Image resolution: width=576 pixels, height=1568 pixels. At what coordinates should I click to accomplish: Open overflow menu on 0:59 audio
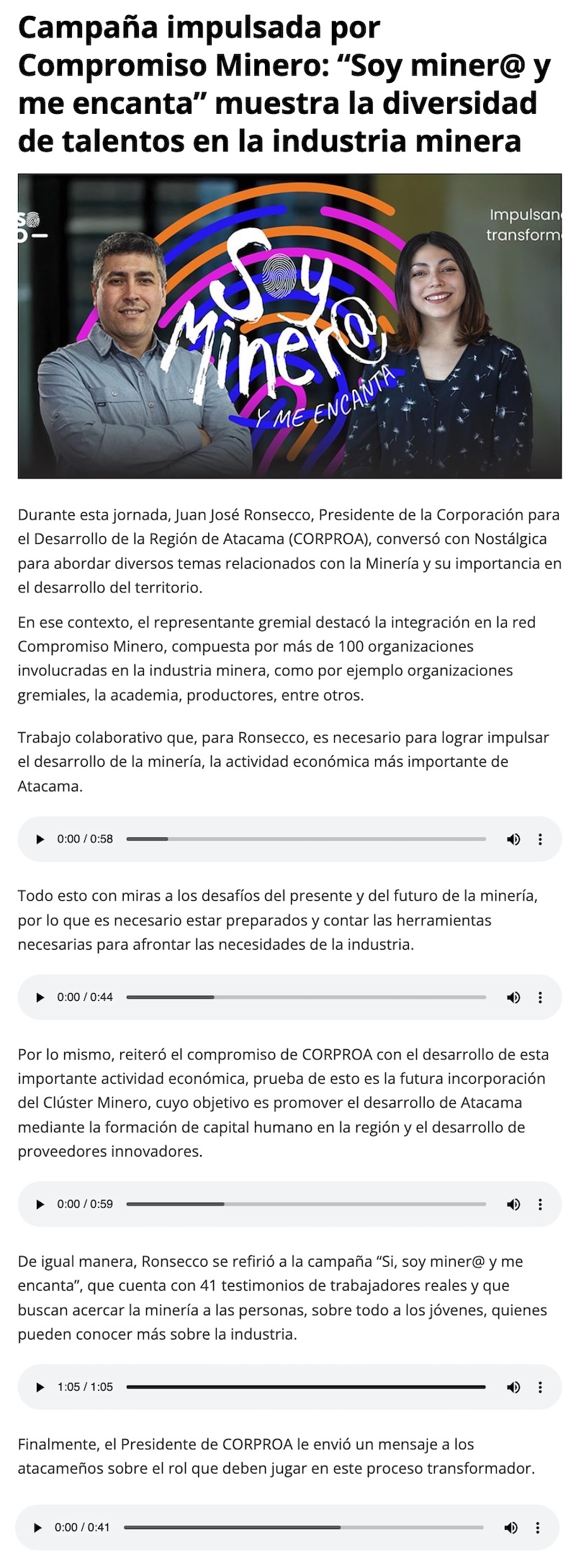point(540,1204)
